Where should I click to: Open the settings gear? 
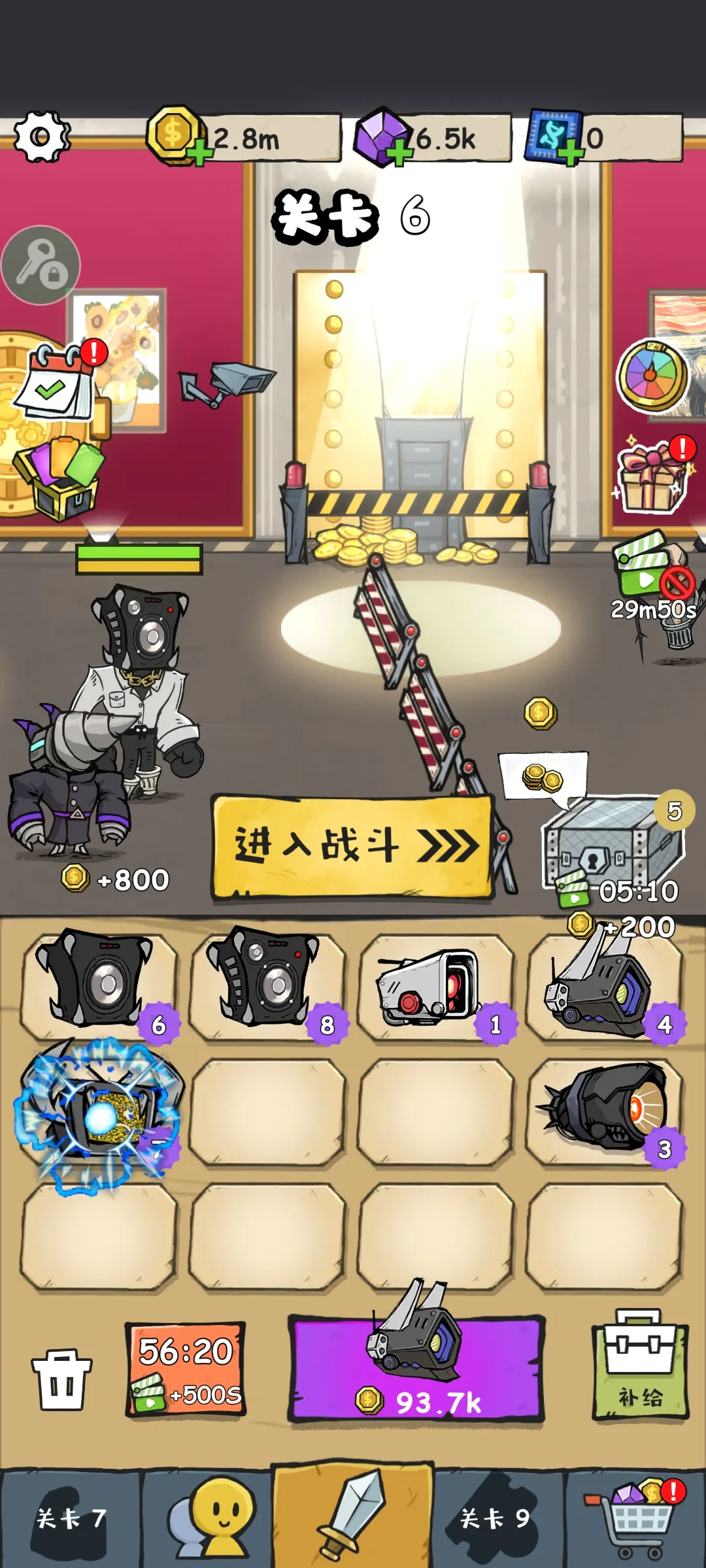click(x=42, y=137)
